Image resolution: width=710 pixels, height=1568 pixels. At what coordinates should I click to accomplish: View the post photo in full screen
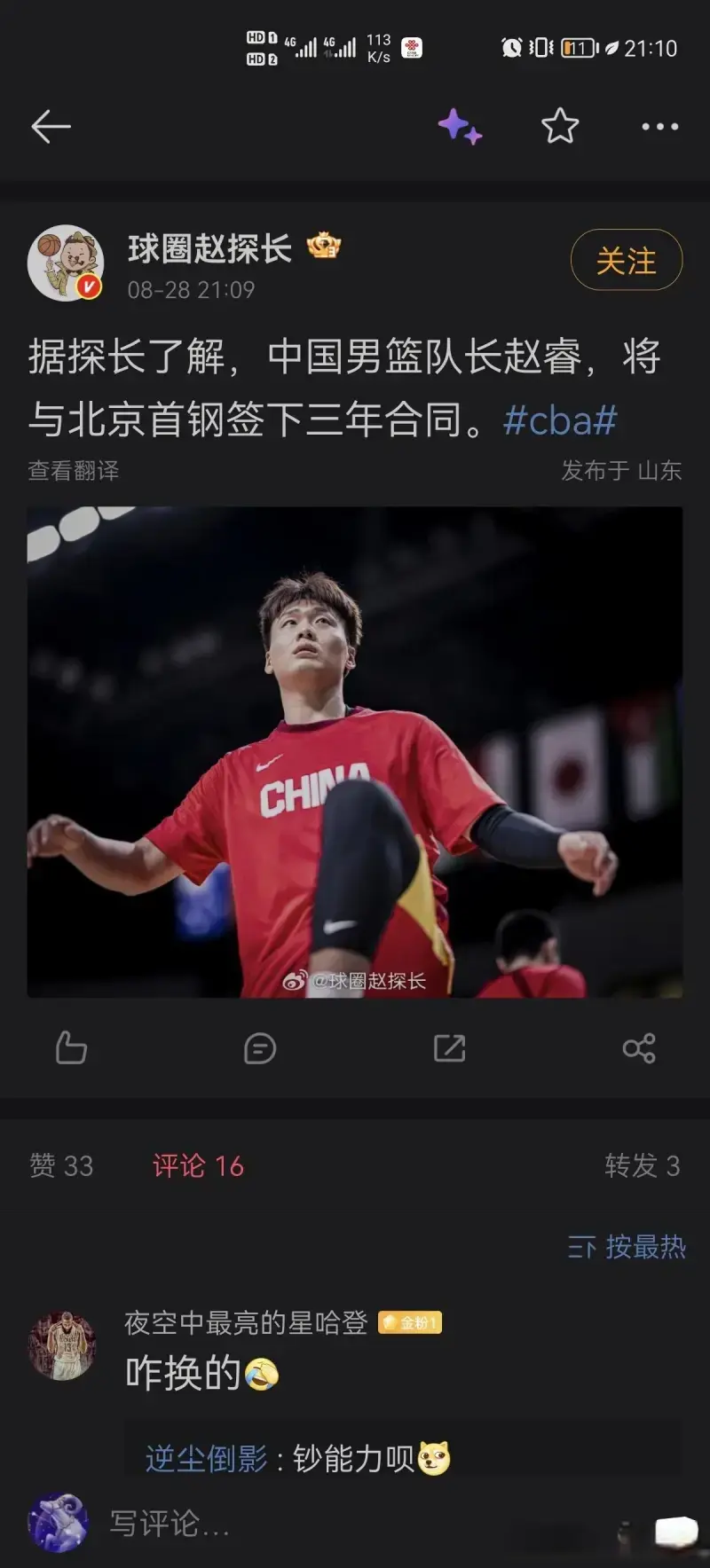(355, 752)
